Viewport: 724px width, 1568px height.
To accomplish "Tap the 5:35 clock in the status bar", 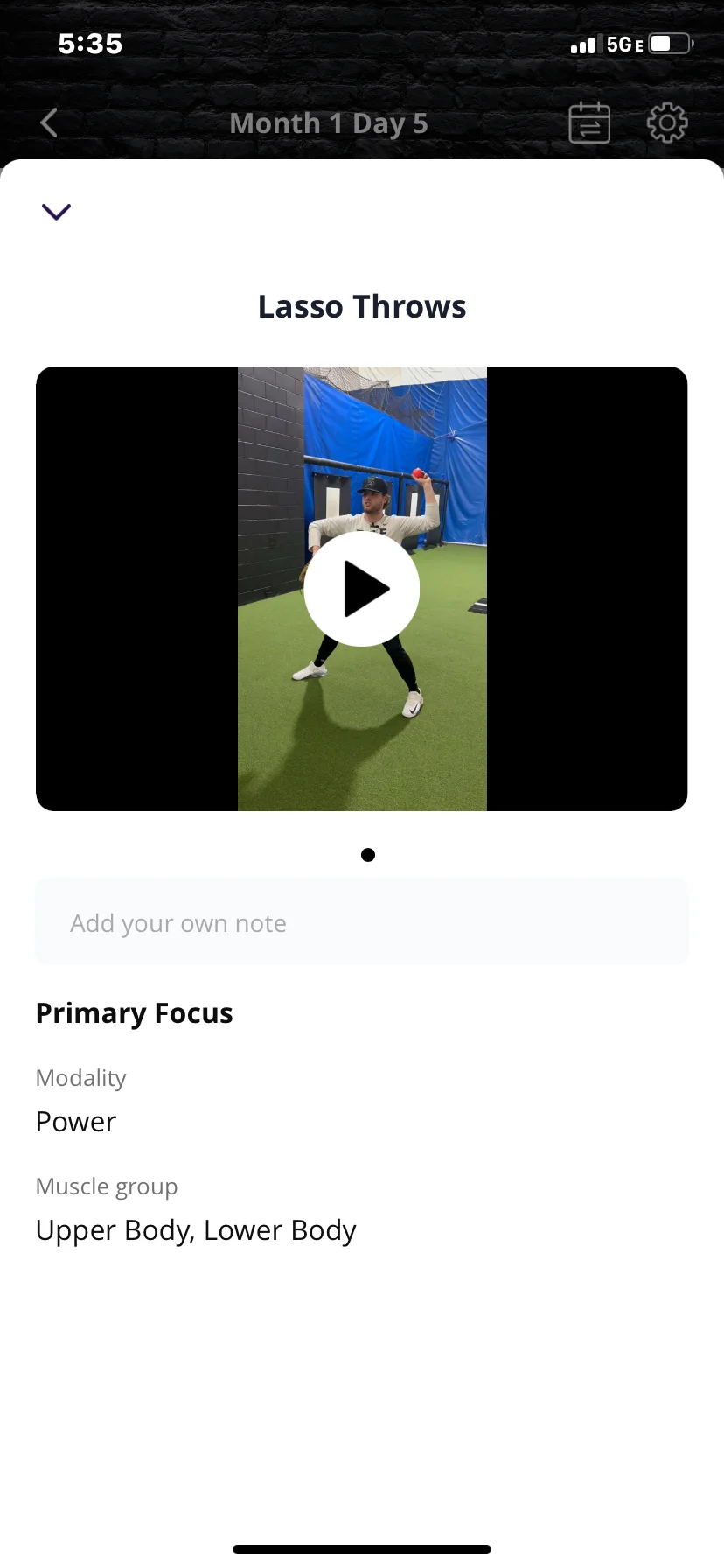I will pyautogui.click(x=90, y=43).
